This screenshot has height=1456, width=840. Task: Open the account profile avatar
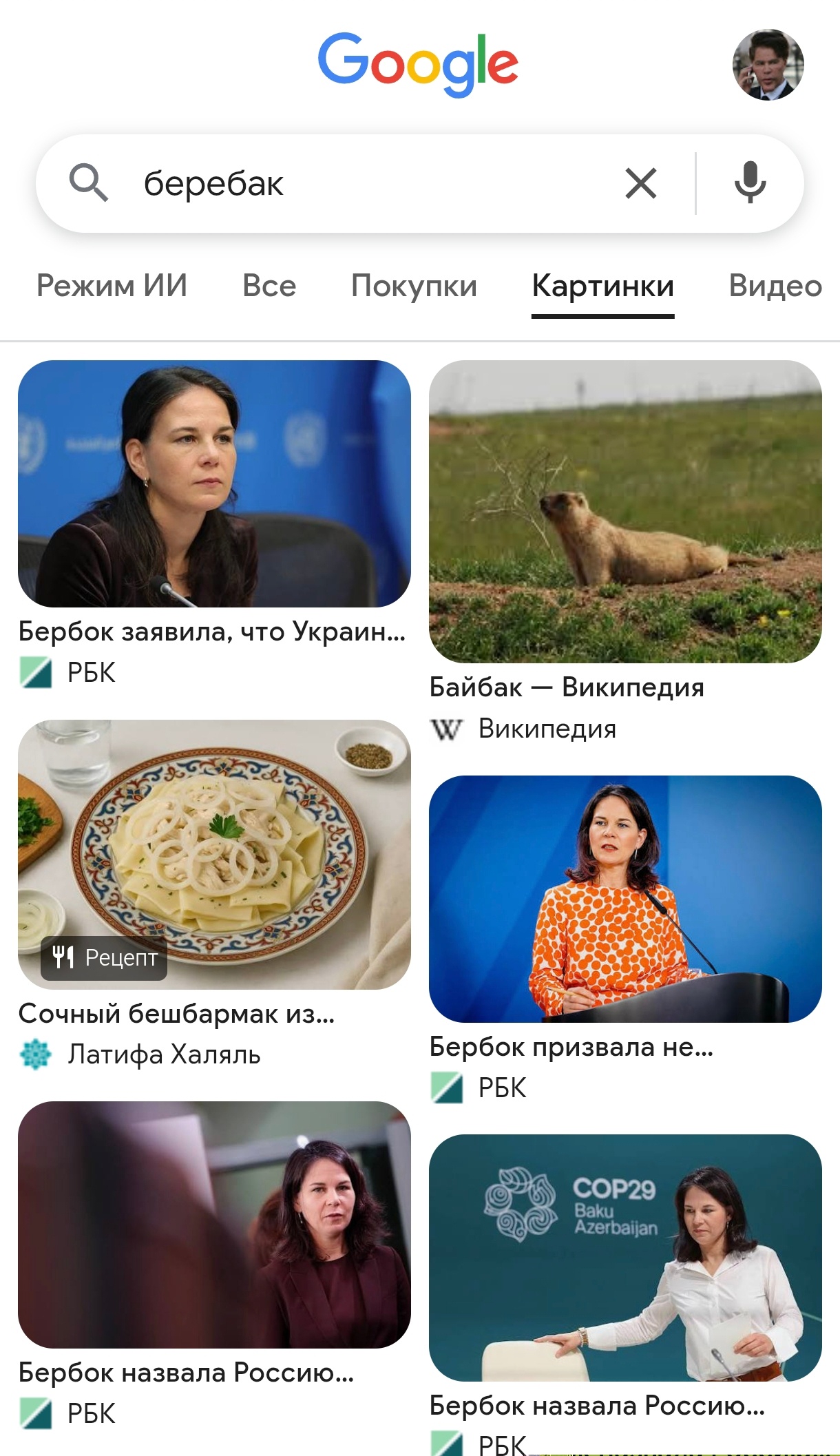click(x=768, y=65)
